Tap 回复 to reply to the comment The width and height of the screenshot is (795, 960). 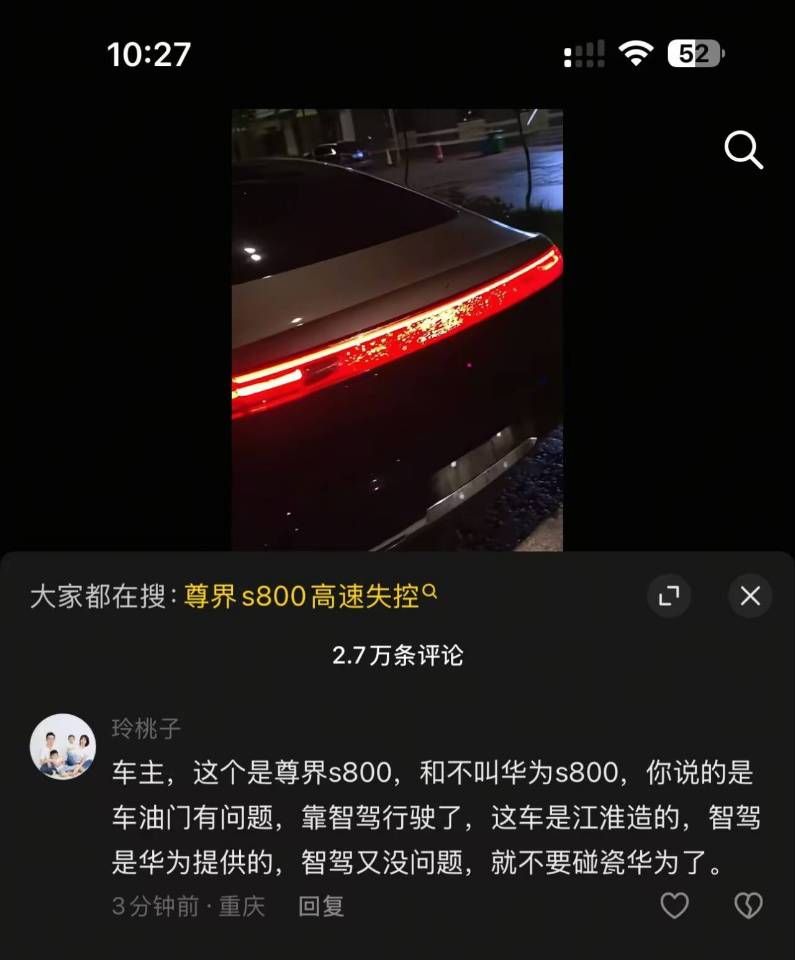[x=319, y=906]
